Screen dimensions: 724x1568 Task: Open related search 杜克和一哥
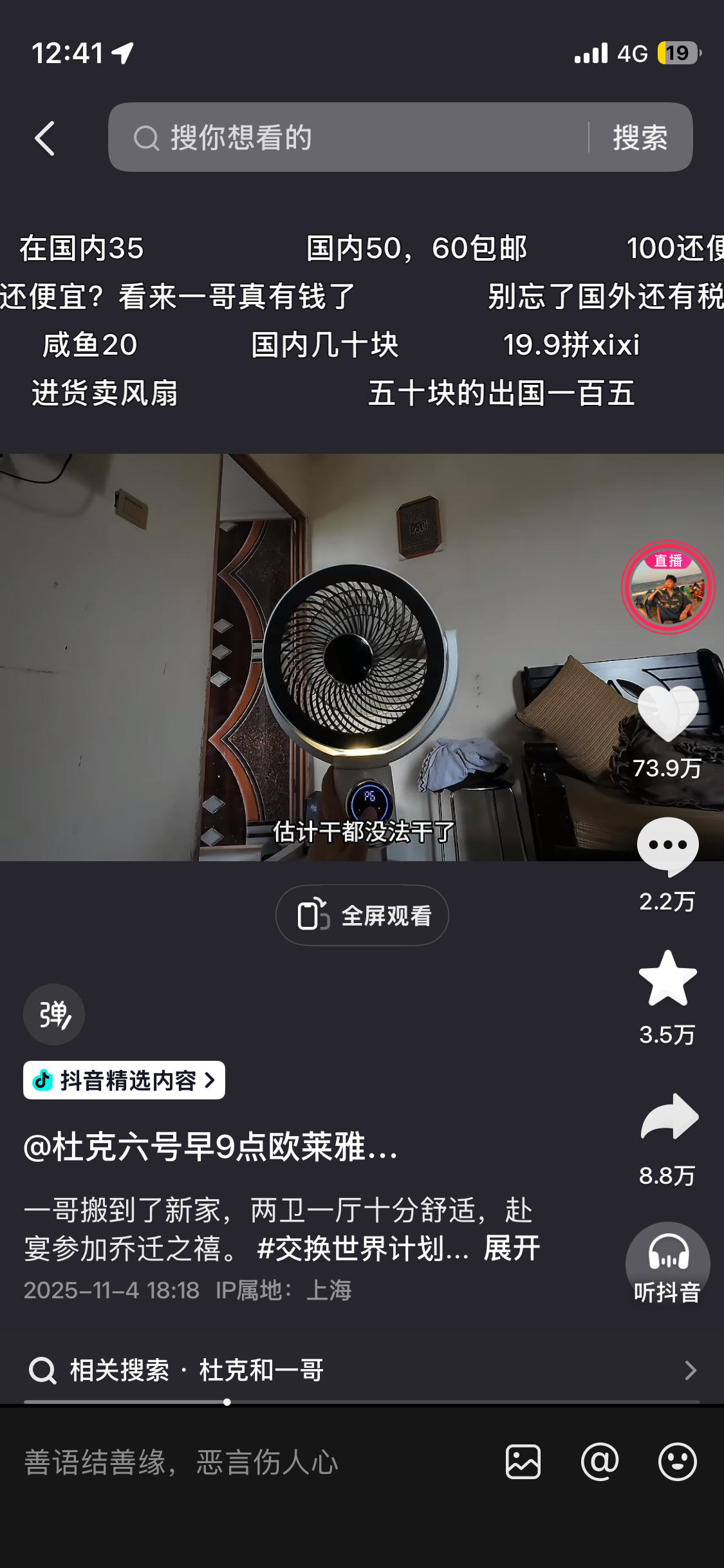click(x=362, y=1370)
